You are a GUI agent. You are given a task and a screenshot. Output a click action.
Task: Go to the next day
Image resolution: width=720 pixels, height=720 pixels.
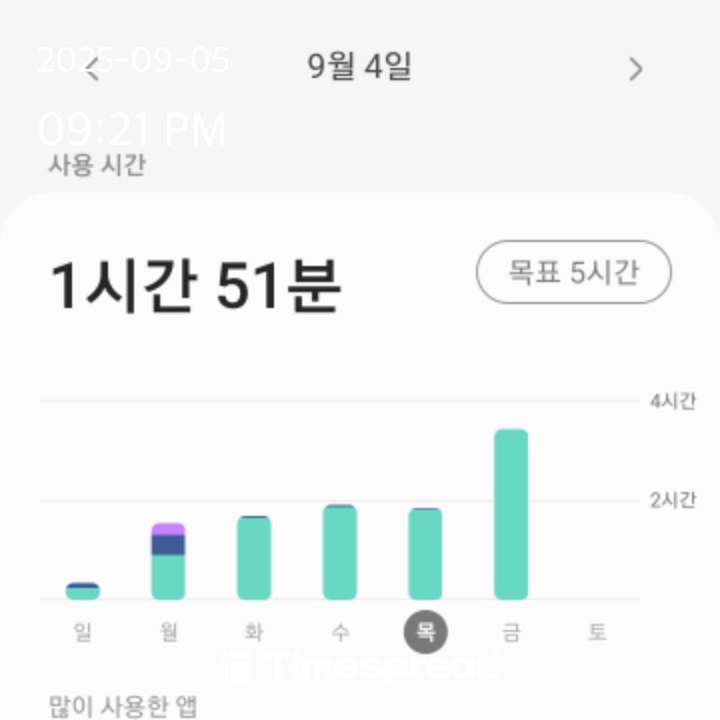[x=635, y=69]
